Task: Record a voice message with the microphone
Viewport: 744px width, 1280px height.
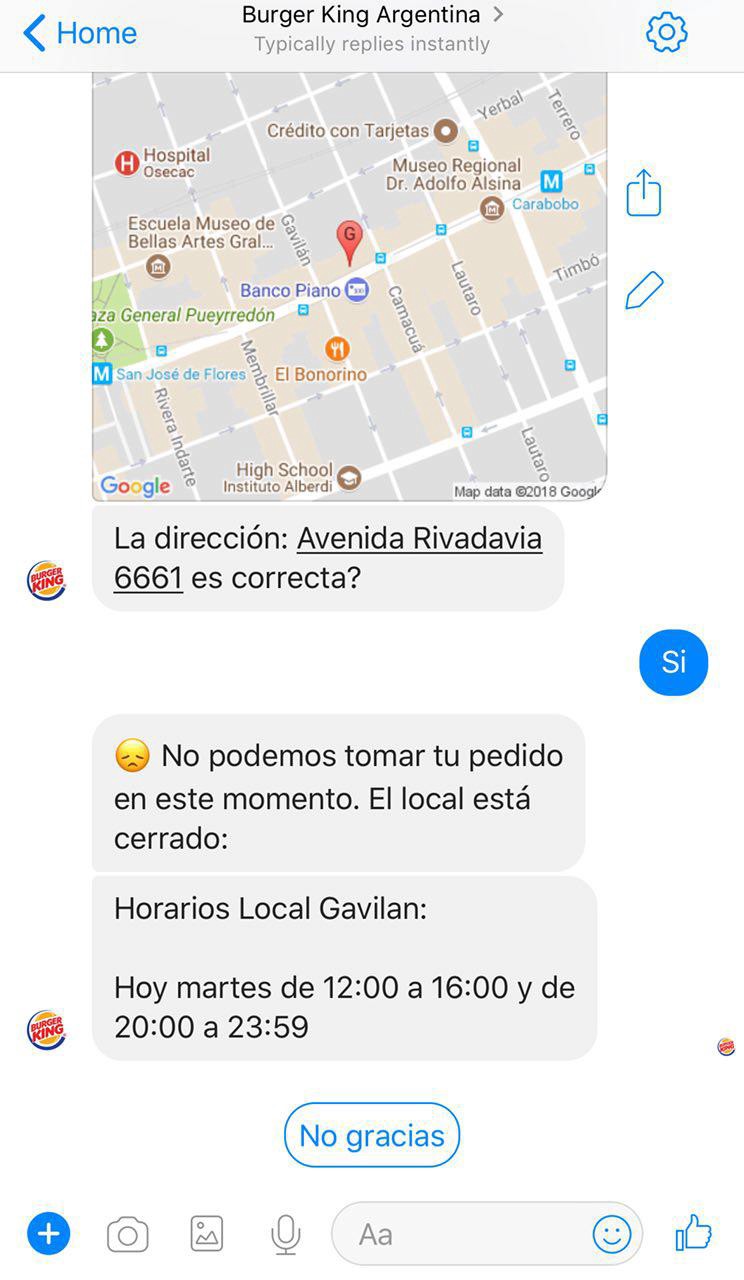Action: pos(285,1233)
